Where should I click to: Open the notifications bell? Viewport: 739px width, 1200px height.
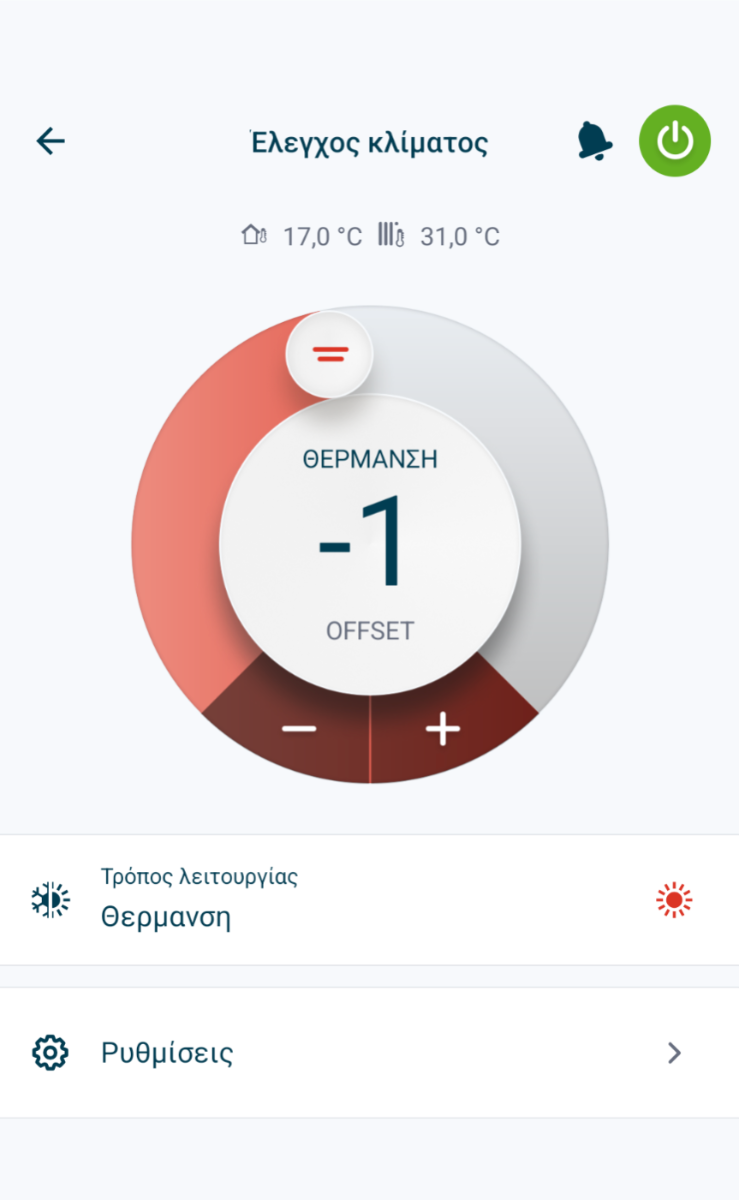point(594,141)
